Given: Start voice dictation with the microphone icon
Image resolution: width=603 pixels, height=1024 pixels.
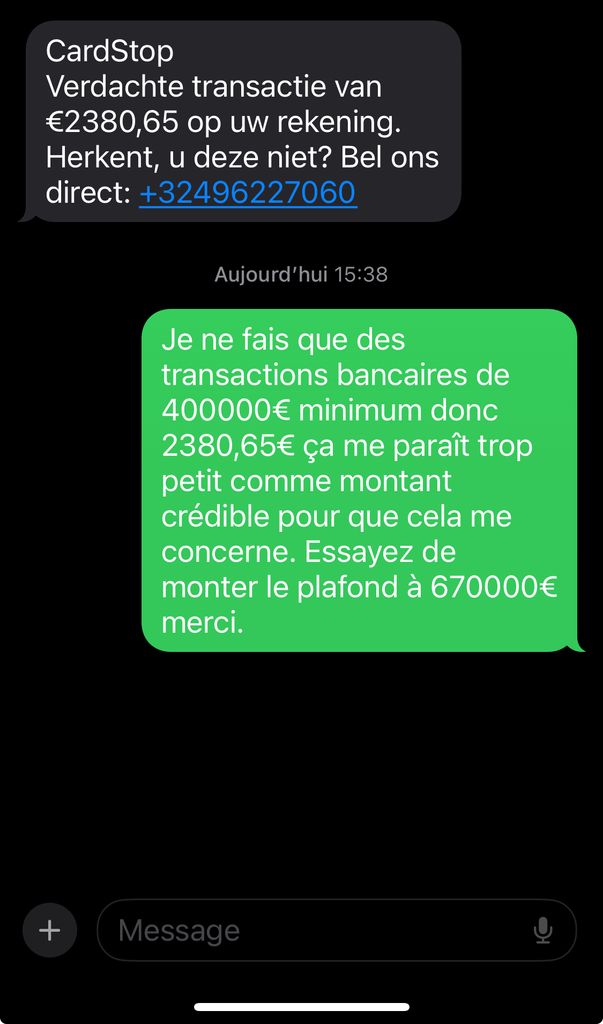Looking at the screenshot, I should pos(542,930).
